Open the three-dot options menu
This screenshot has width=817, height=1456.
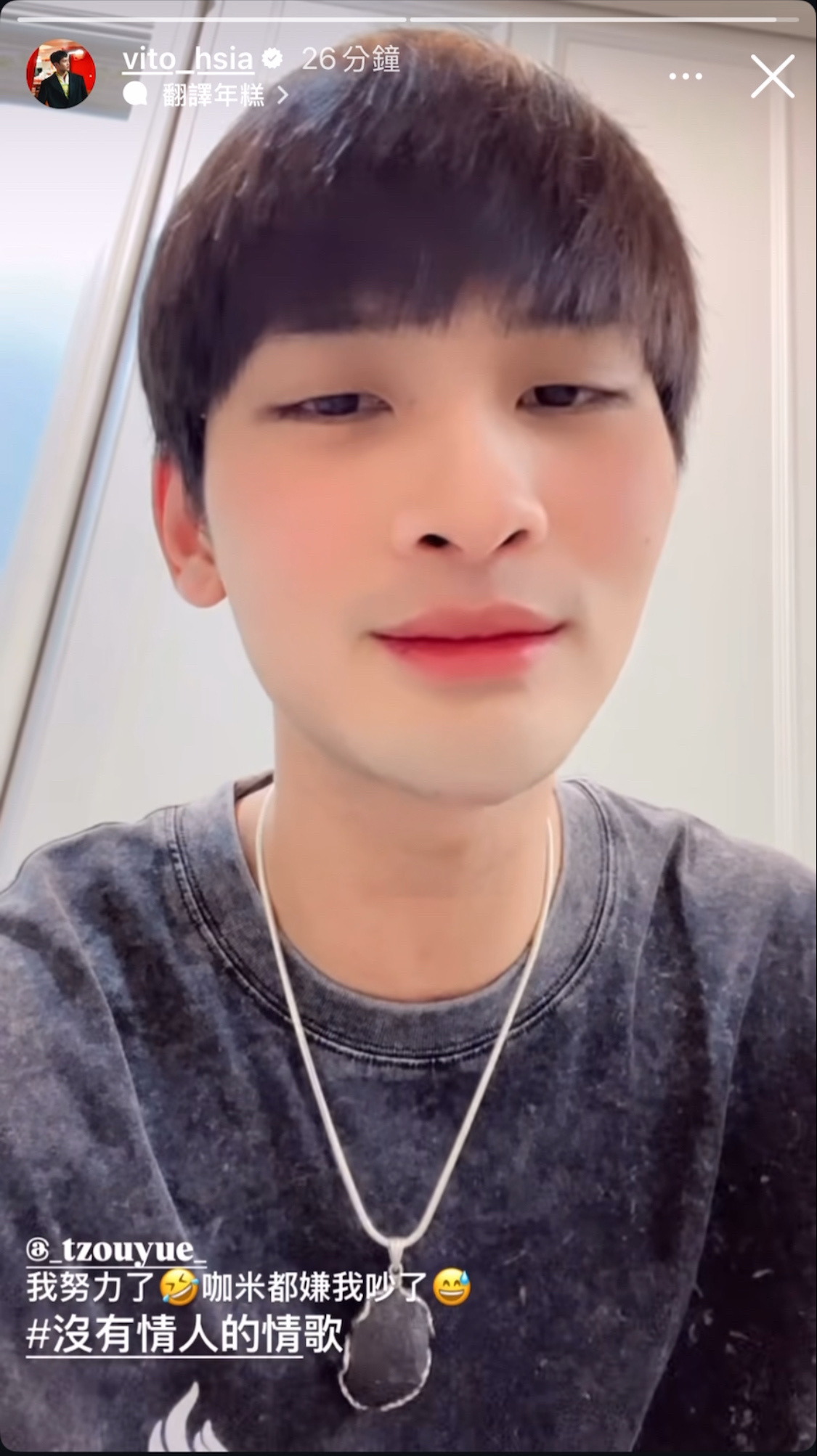[x=686, y=77]
